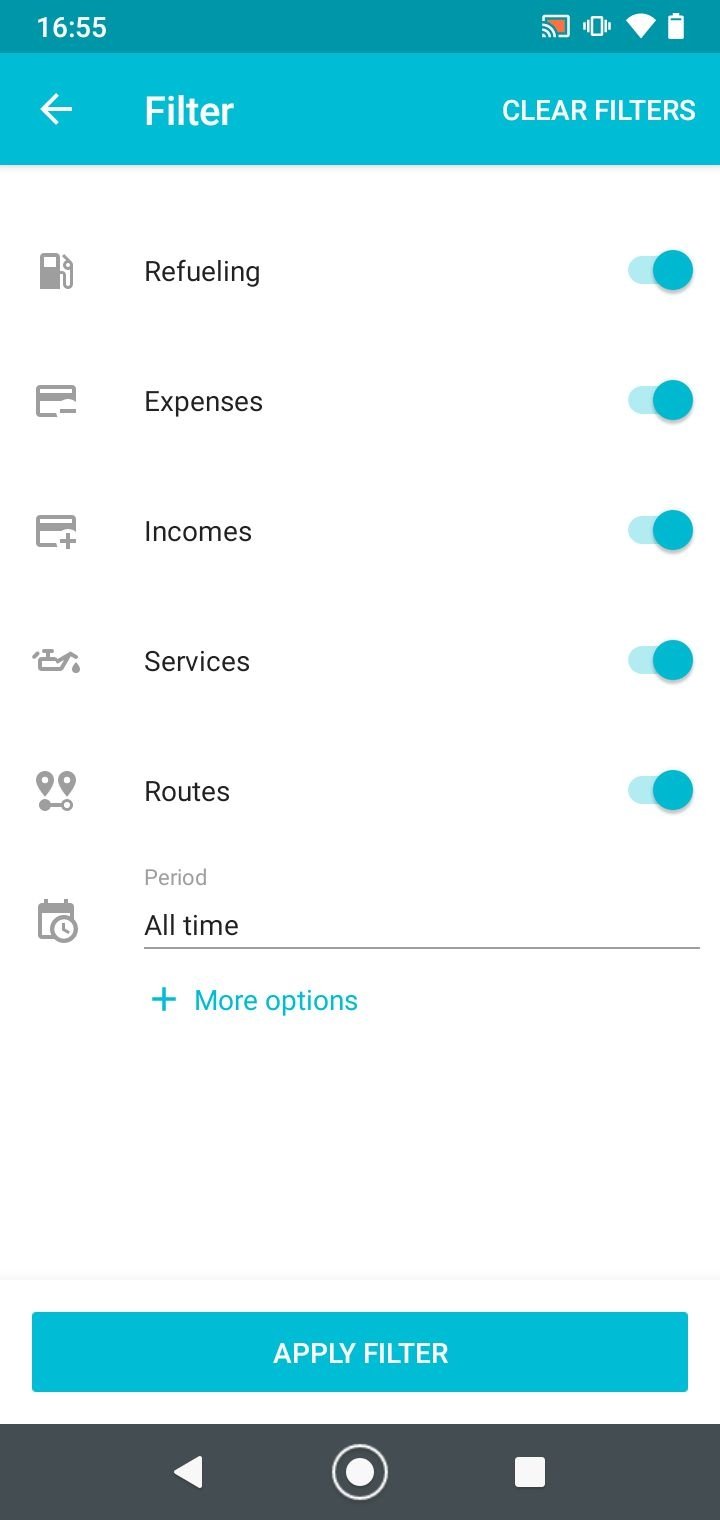The height and width of the screenshot is (1520, 720).
Task: Tap CLEAR FILTERS in the app bar
Action: tap(598, 110)
